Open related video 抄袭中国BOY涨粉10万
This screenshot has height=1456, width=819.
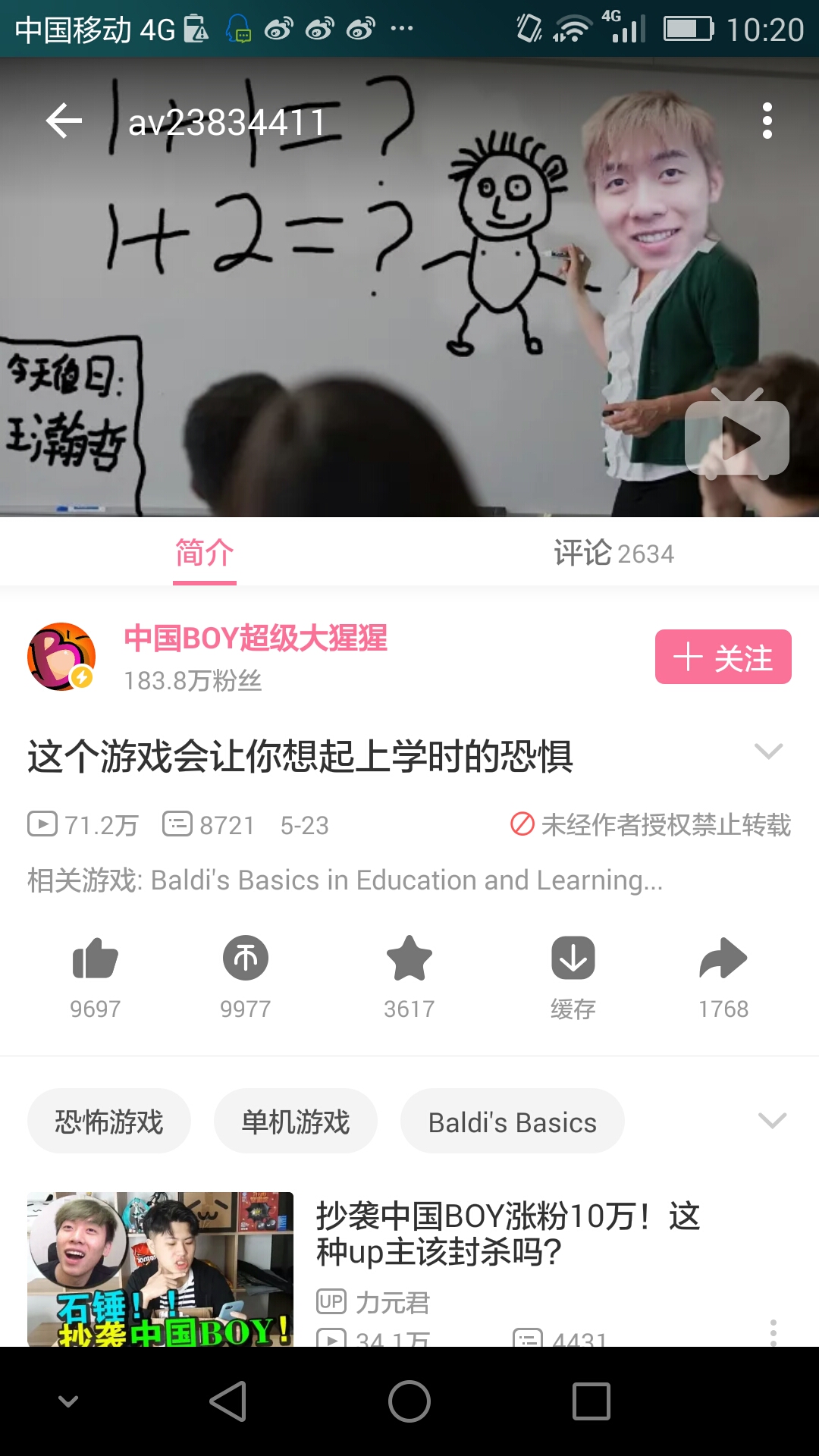(x=507, y=1234)
